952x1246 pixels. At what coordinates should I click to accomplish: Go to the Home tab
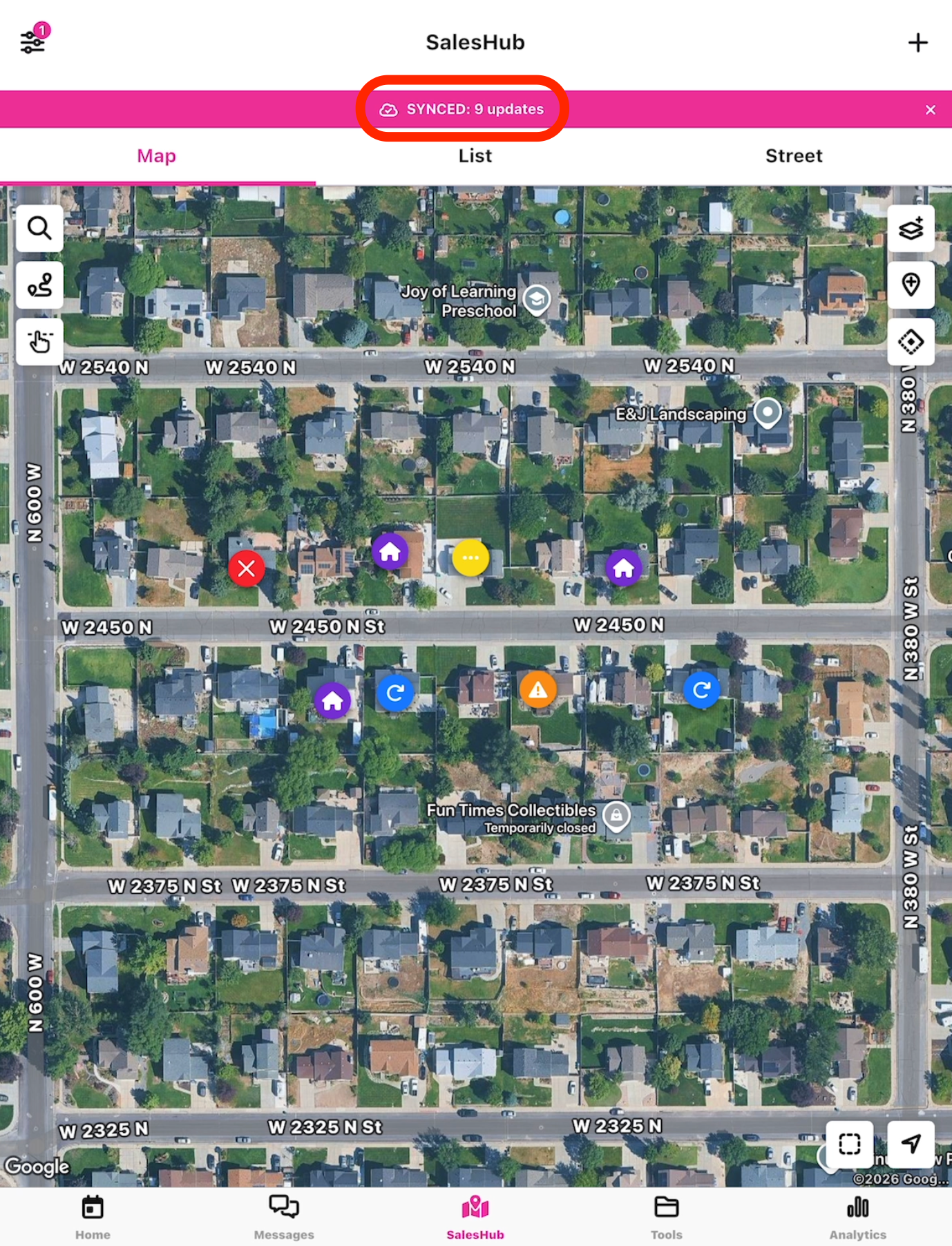pos(93,1217)
